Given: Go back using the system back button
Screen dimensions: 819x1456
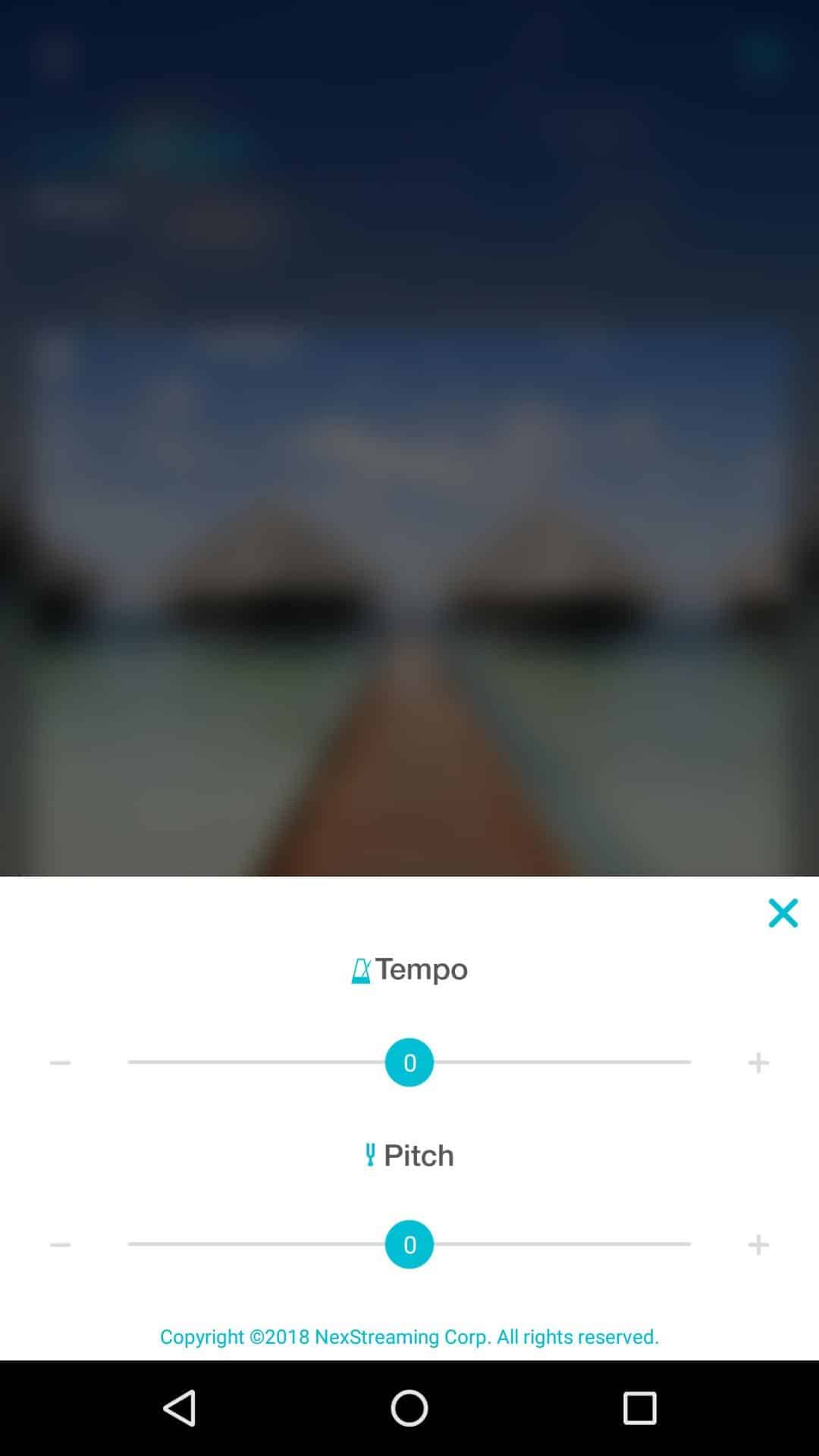Looking at the screenshot, I should (180, 1408).
